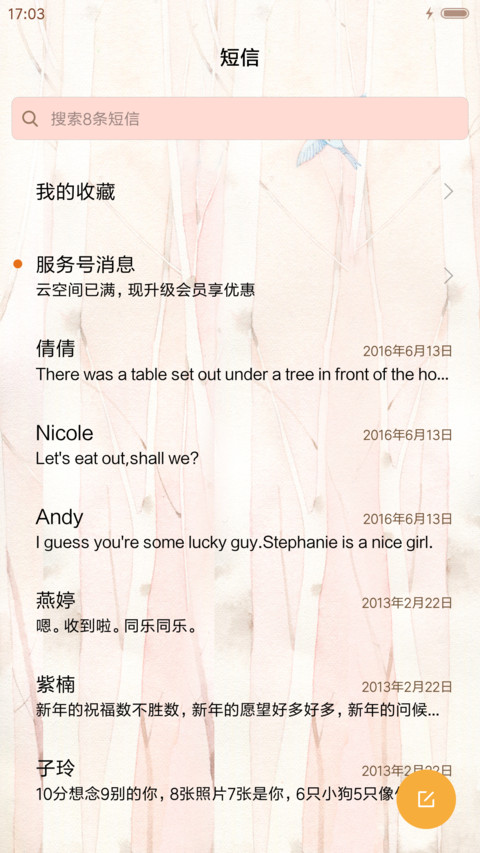The image size is (480, 853).
Task: Compose a new message
Action: click(426, 799)
